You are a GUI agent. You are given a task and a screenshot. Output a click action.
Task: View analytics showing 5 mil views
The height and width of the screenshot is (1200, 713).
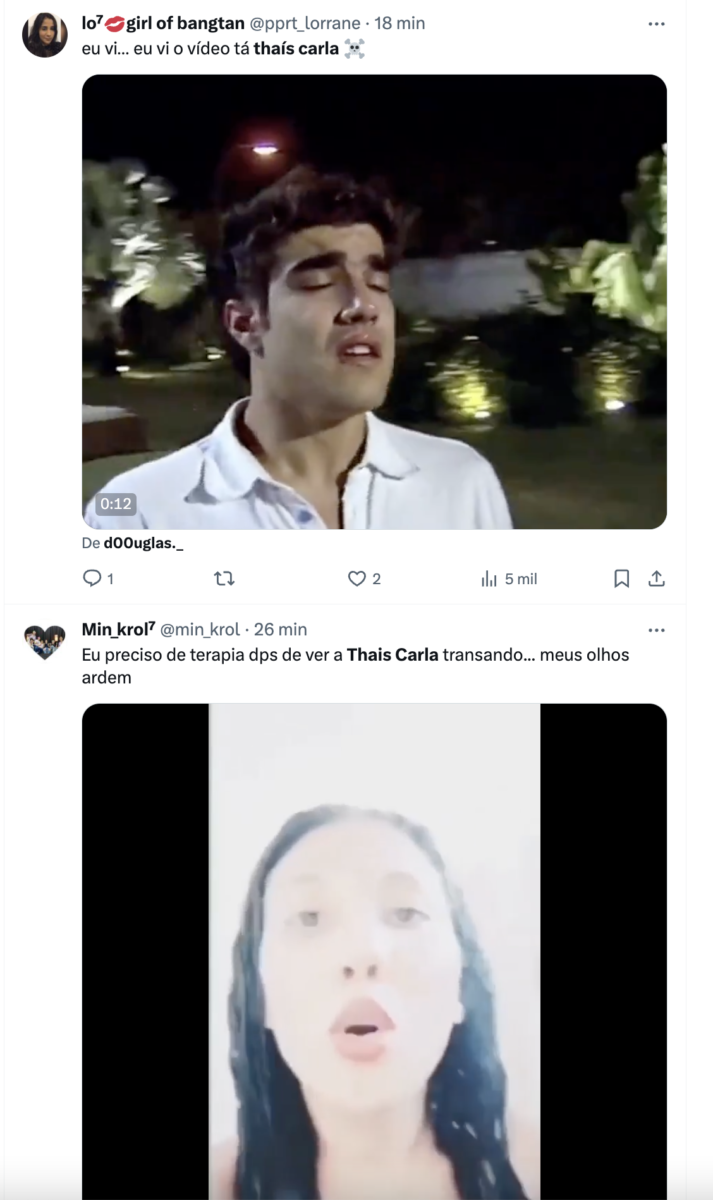point(509,578)
